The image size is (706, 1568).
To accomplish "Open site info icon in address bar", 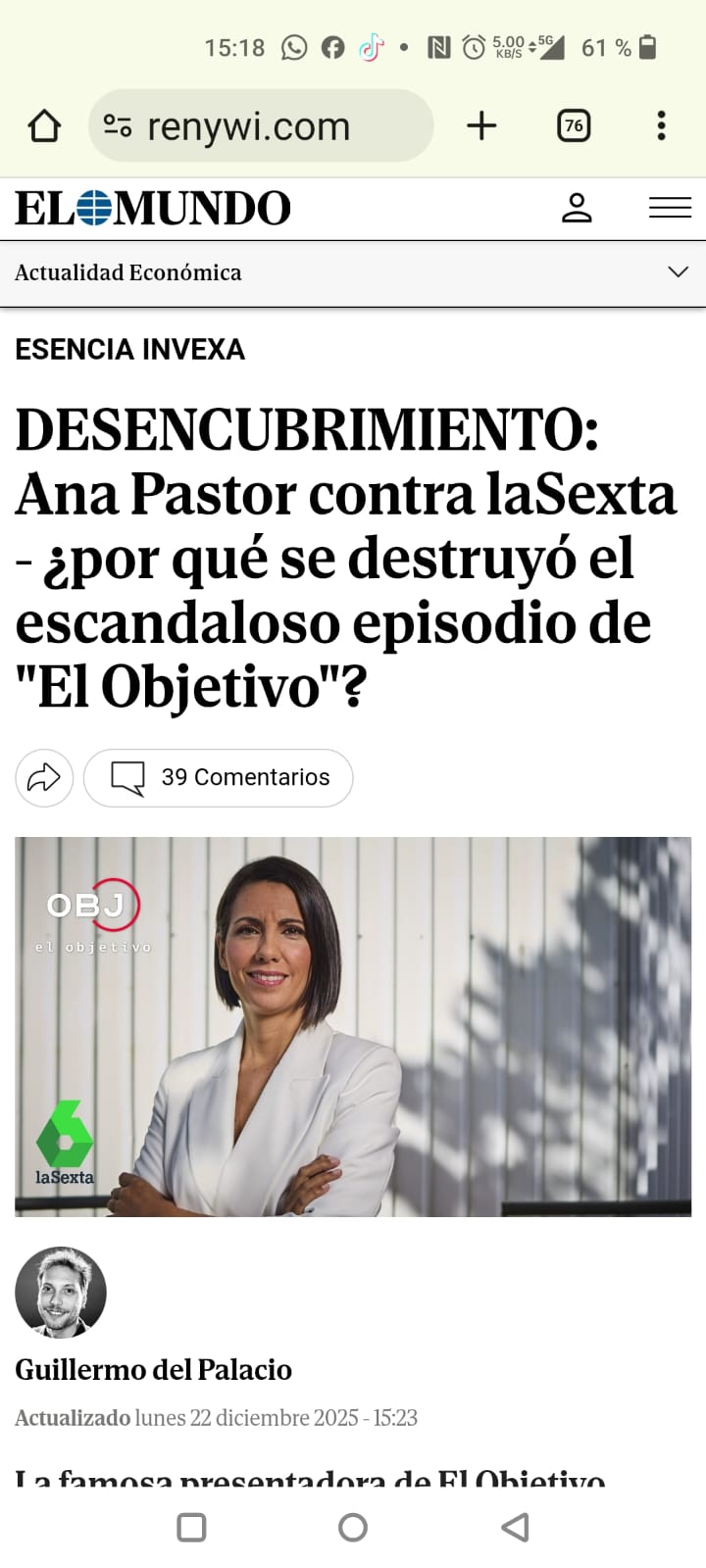I will click(118, 126).
